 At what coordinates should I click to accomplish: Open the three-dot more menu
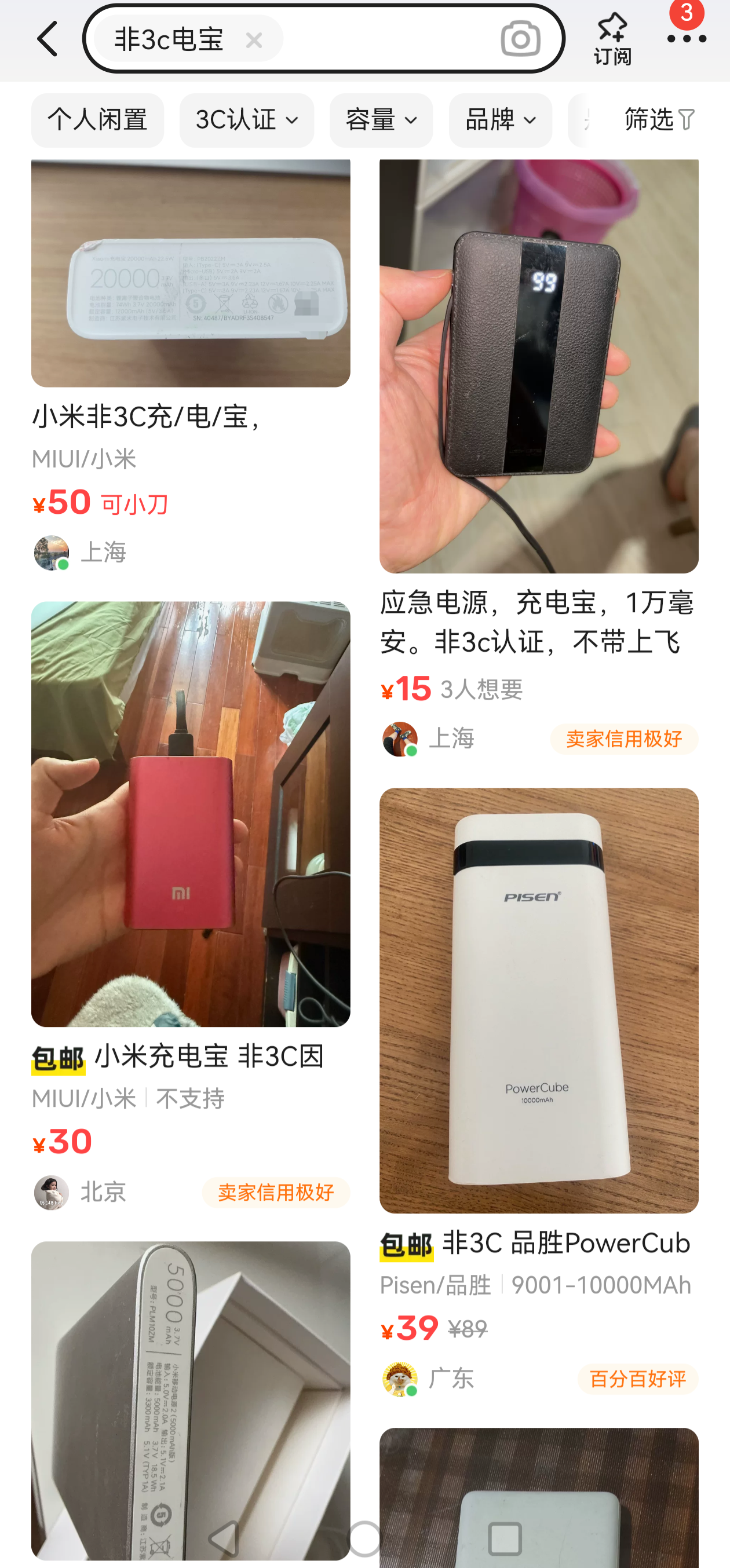(x=686, y=39)
